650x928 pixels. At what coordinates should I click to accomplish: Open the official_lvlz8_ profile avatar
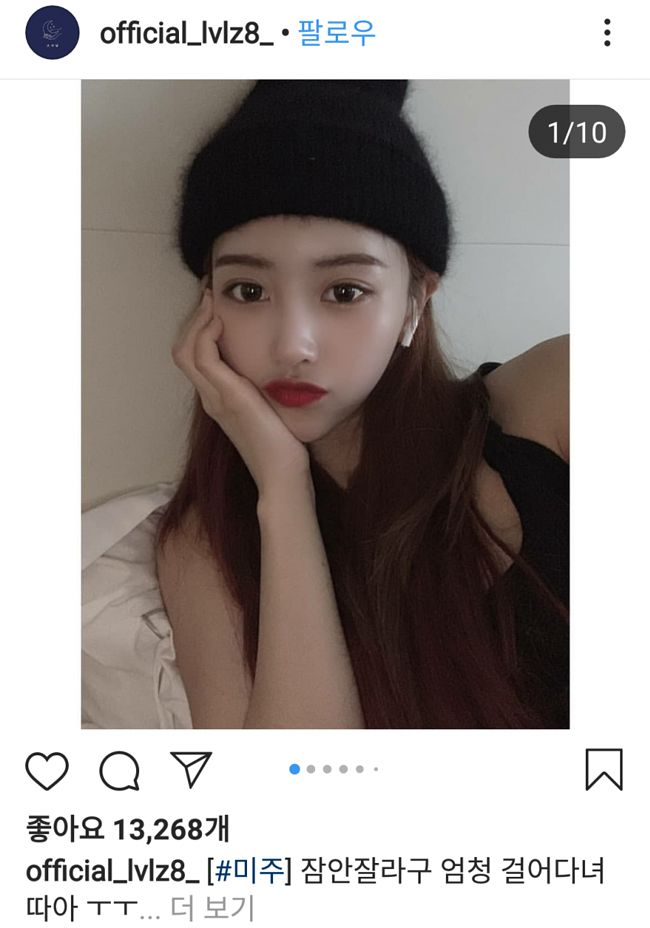pyautogui.click(x=52, y=33)
